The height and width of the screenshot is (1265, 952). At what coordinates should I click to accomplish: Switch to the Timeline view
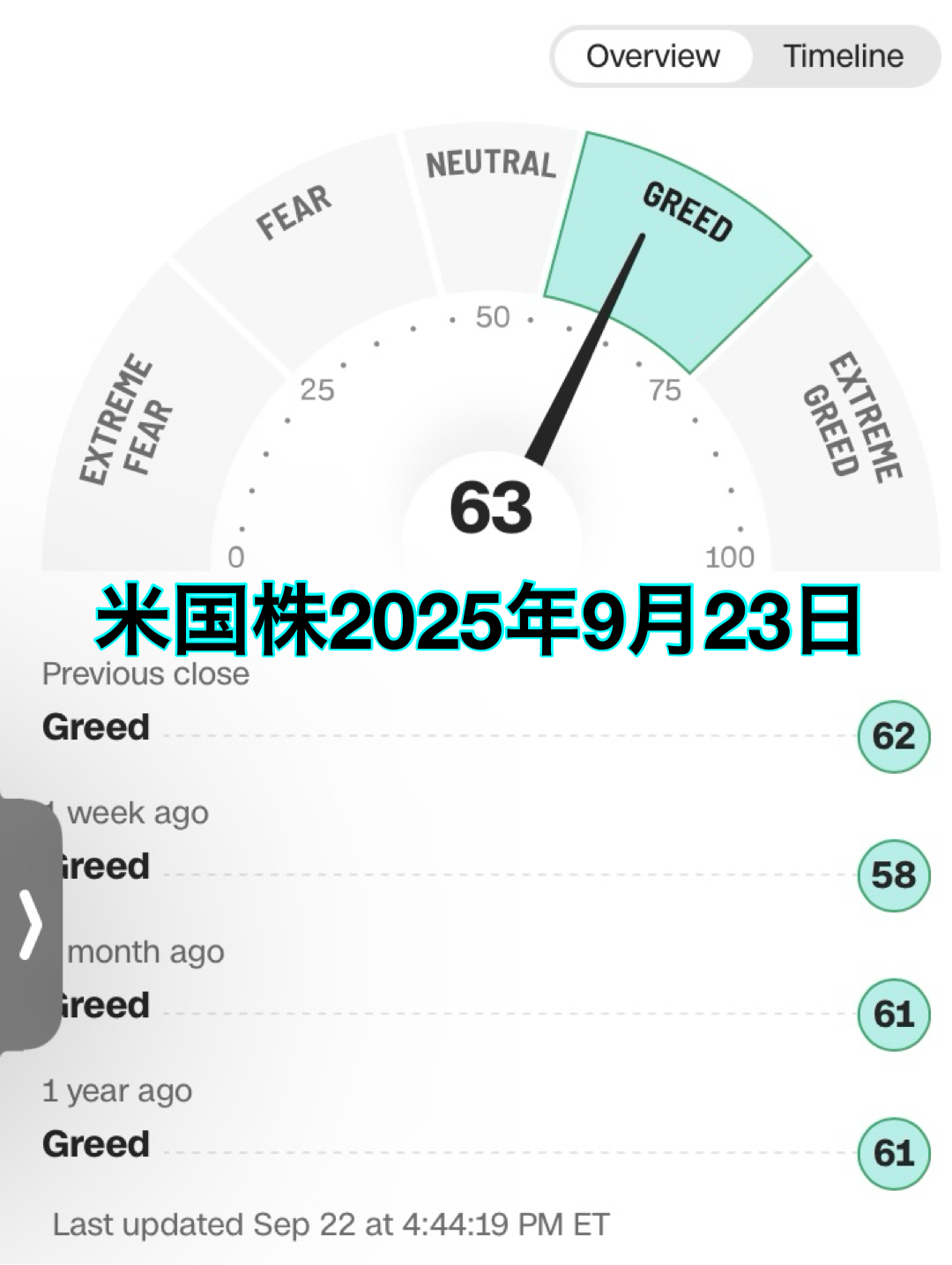tap(843, 56)
